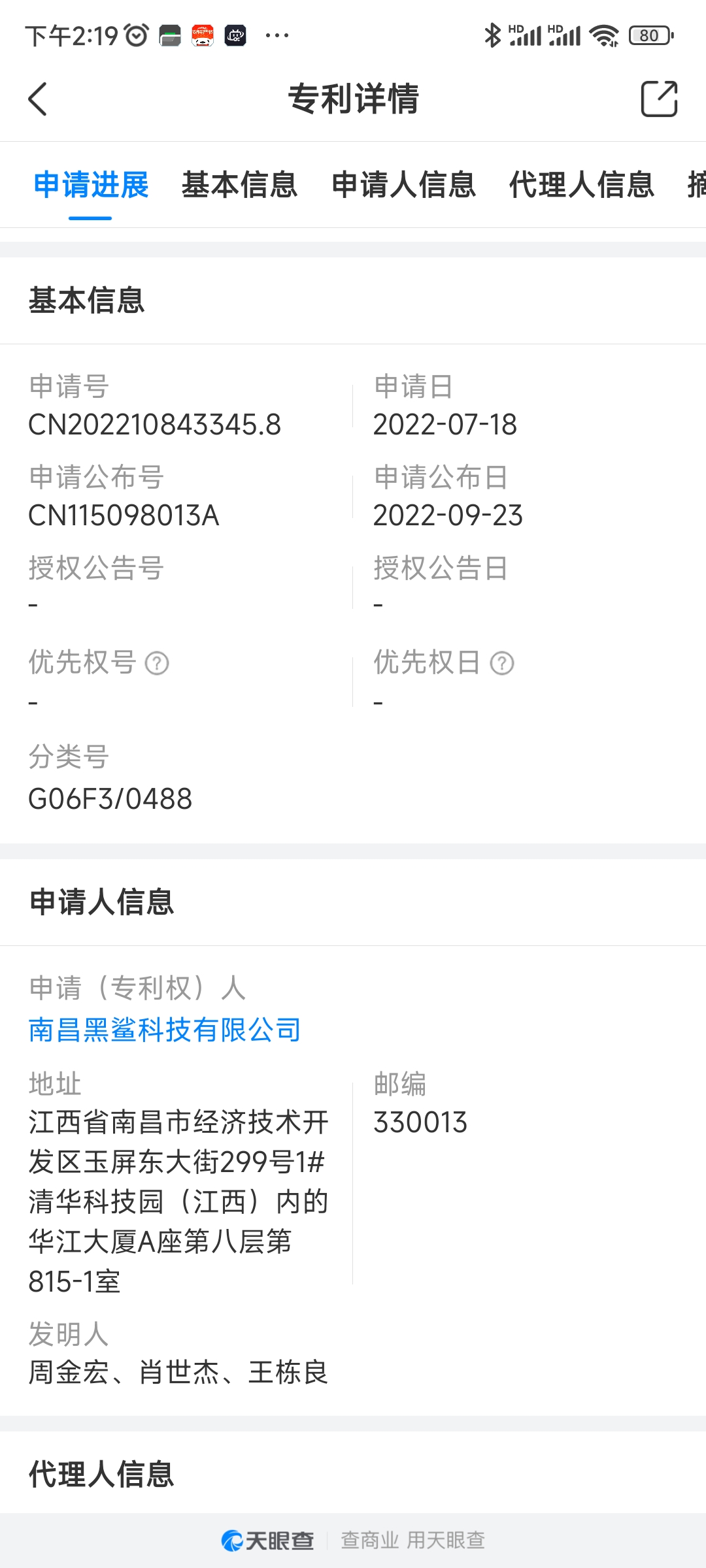Share this patent detail page
The height and width of the screenshot is (1568, 706).
[x=659, y=99]
